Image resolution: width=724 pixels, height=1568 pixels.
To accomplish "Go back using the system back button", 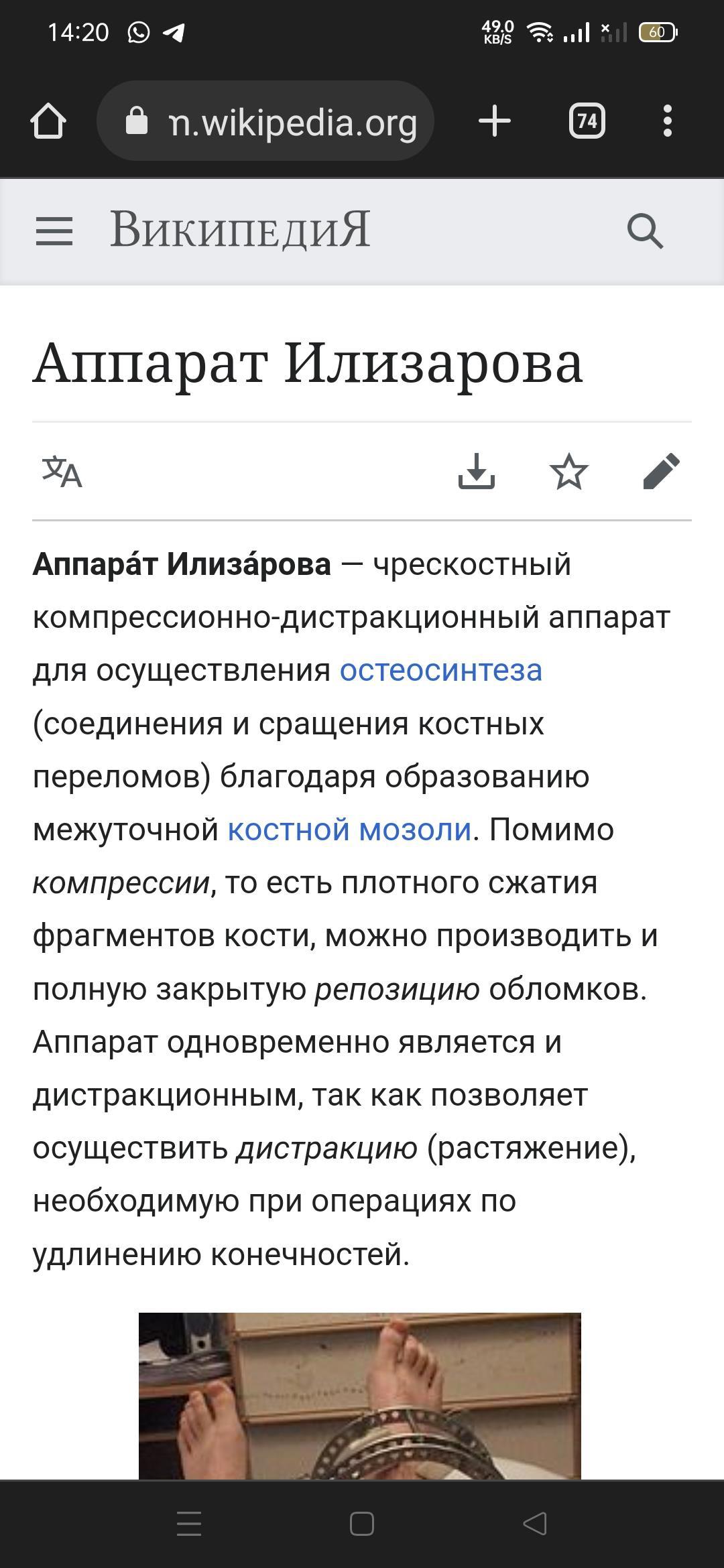I will (534, 1524).
